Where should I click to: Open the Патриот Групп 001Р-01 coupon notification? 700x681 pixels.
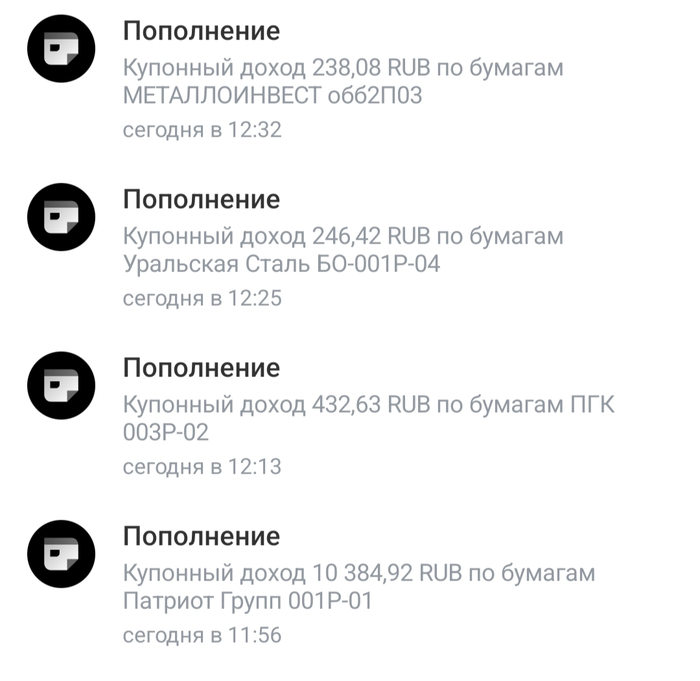click(x=358, y=587)
